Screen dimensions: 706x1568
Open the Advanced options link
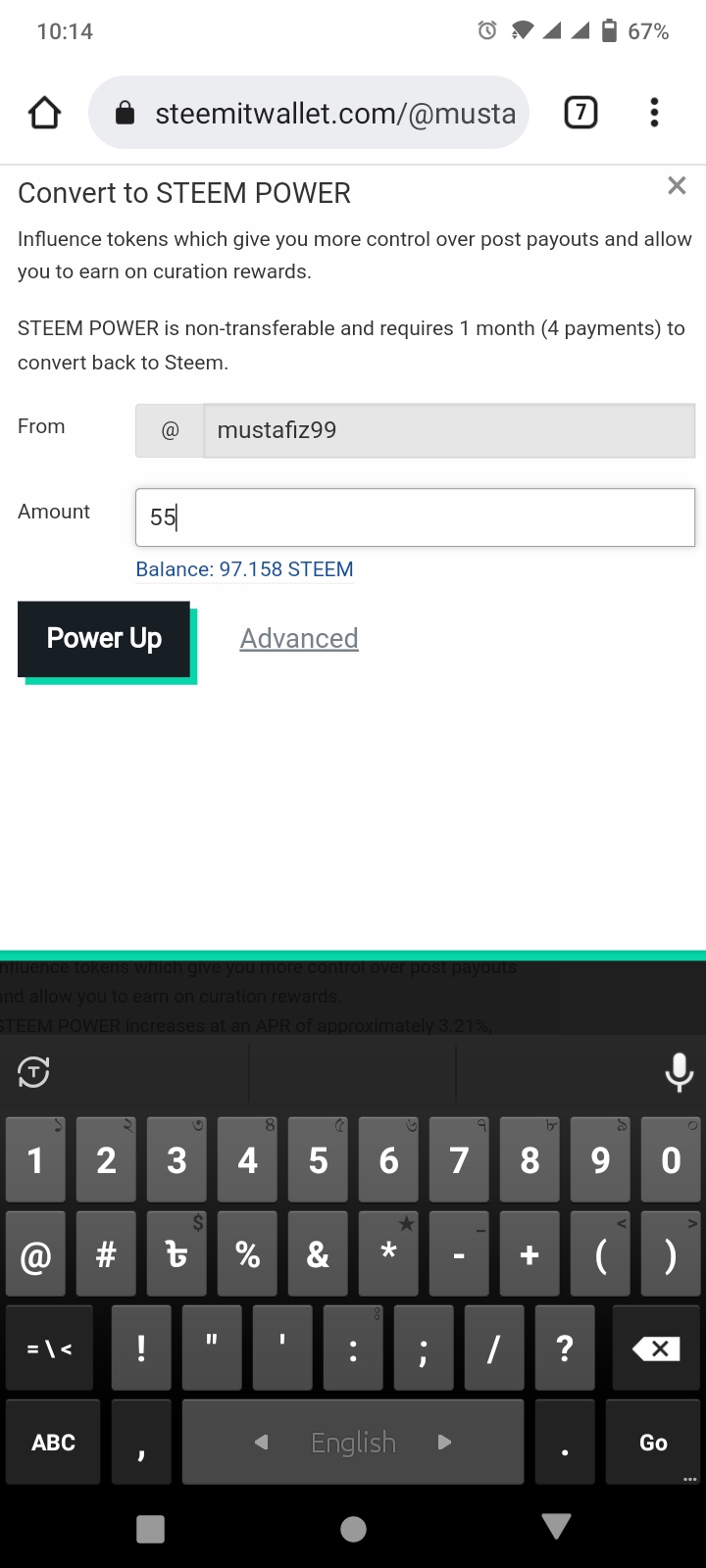click(x=299, y=639)
